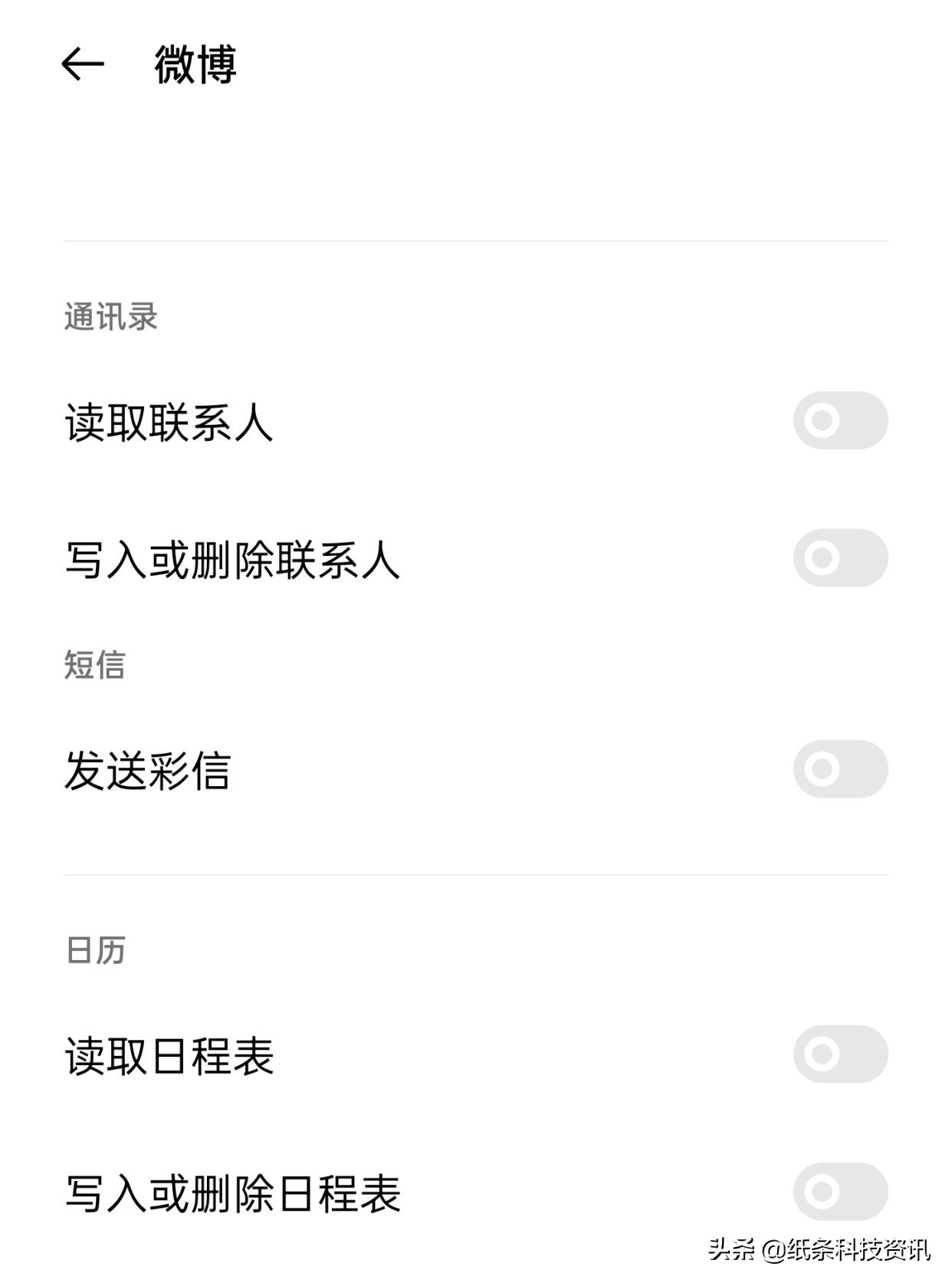Enable the 发送彩信 permission switch
Viewport: 952px width, 1283px height.
point(840,769)
